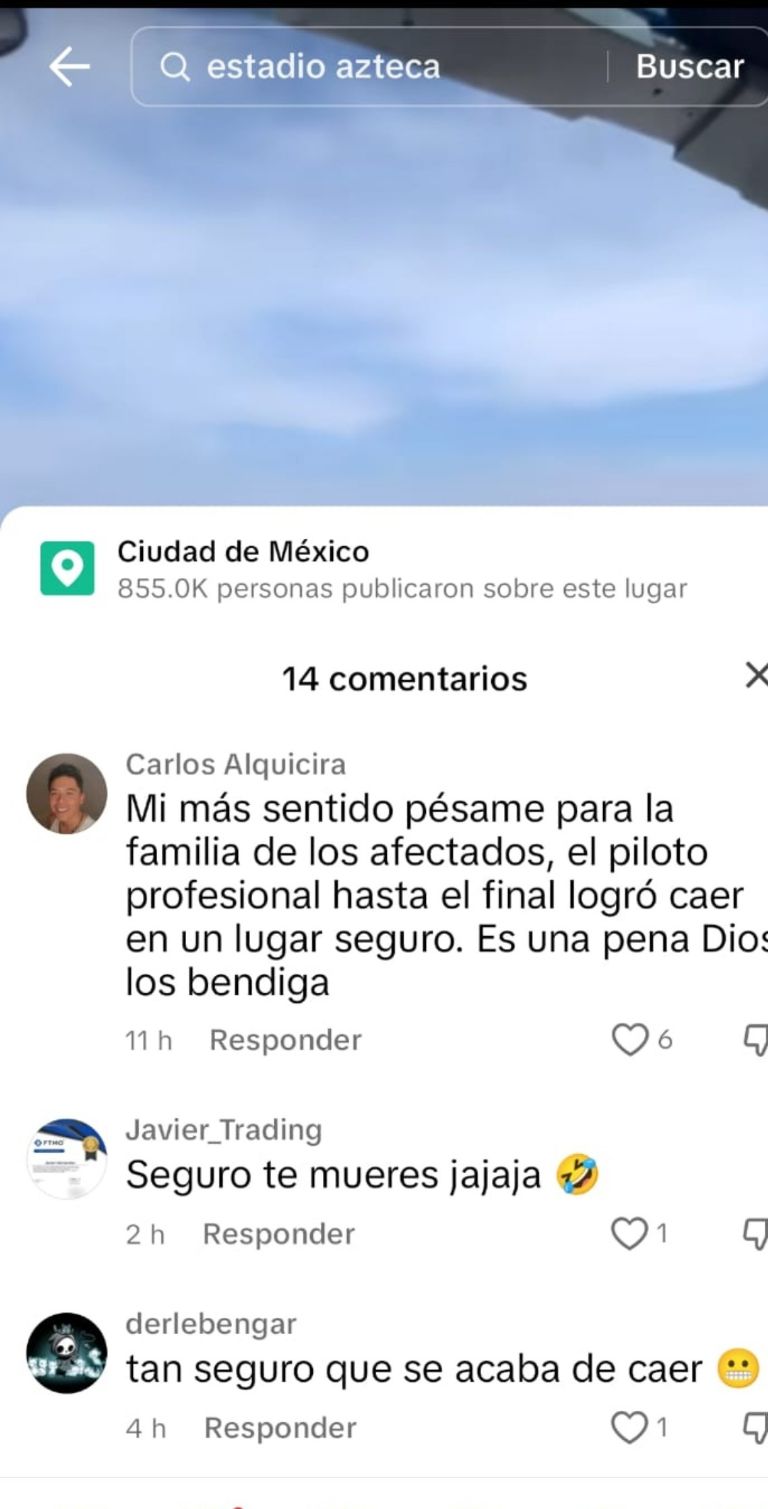Close the comments panel
This screenshot has height=1509, width=768.
coord(756,676)
